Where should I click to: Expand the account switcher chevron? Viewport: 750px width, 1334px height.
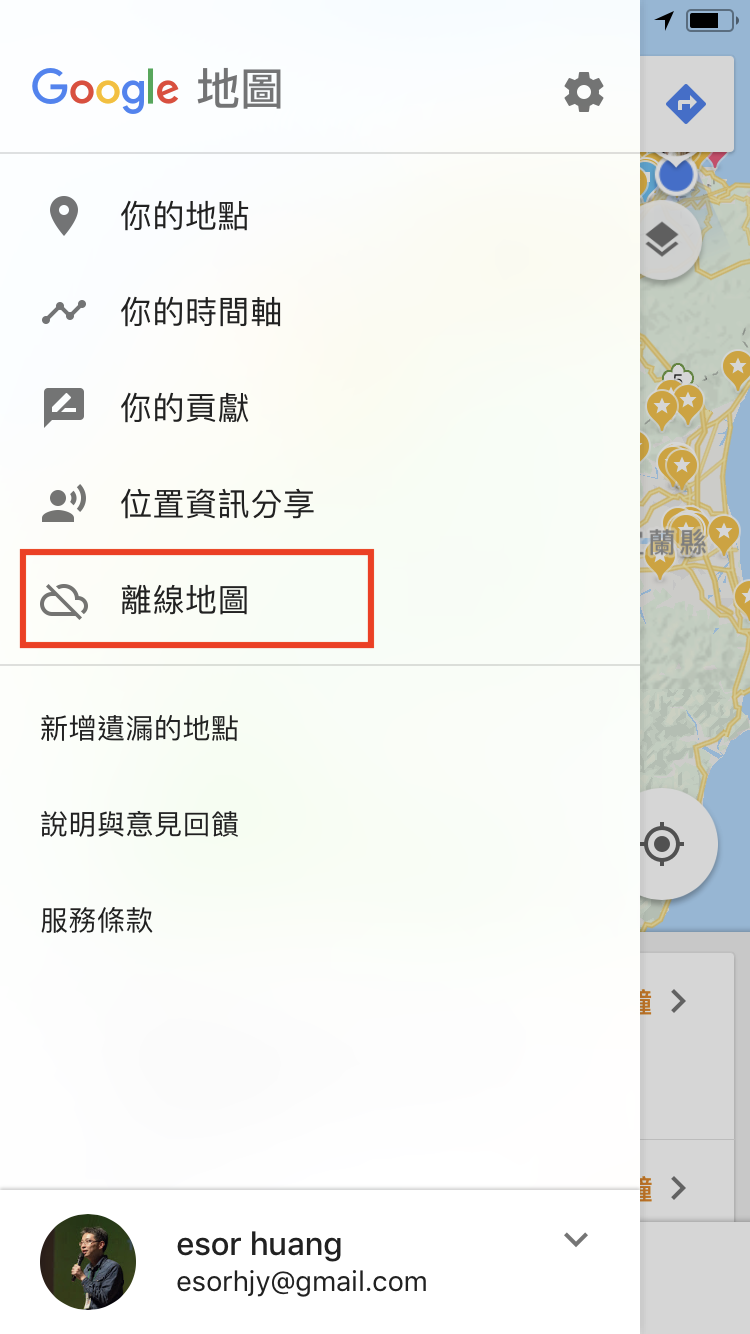click(x=575, y=1240)
